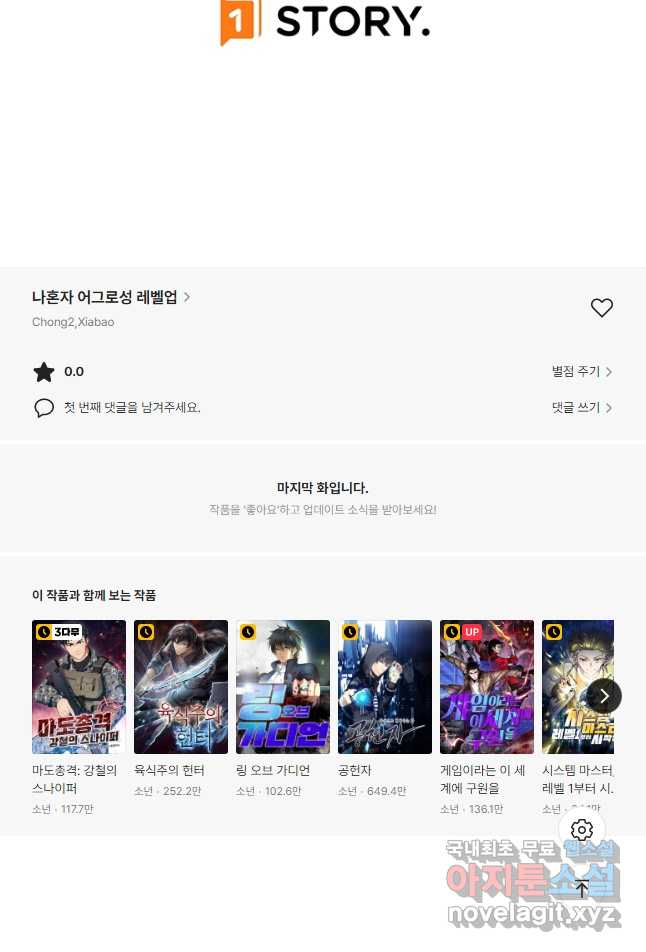Tap 별점 주기 to rate
Viewport: 646px width, 952px height.
[581, 371]
